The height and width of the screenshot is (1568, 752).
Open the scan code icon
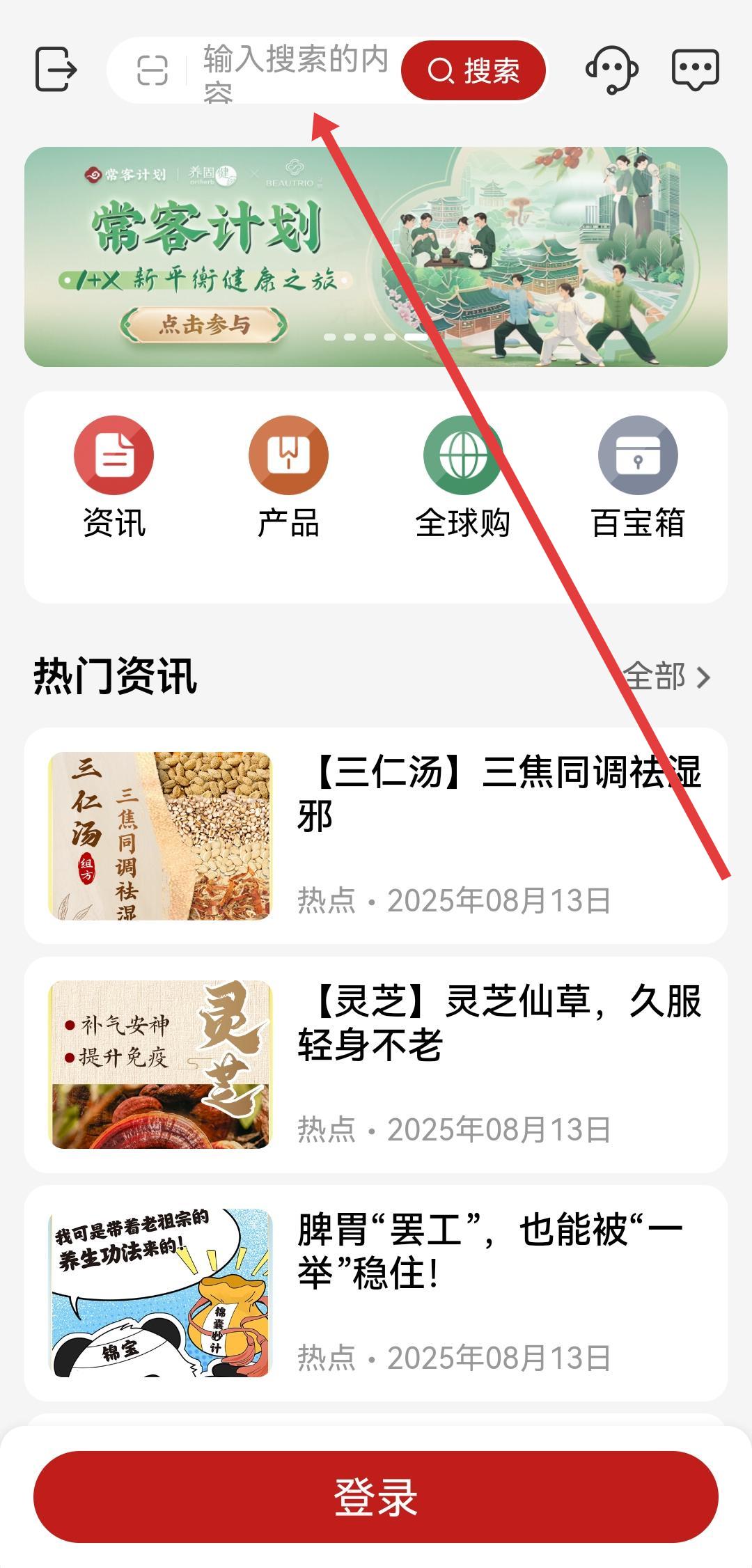coord(152,70)
